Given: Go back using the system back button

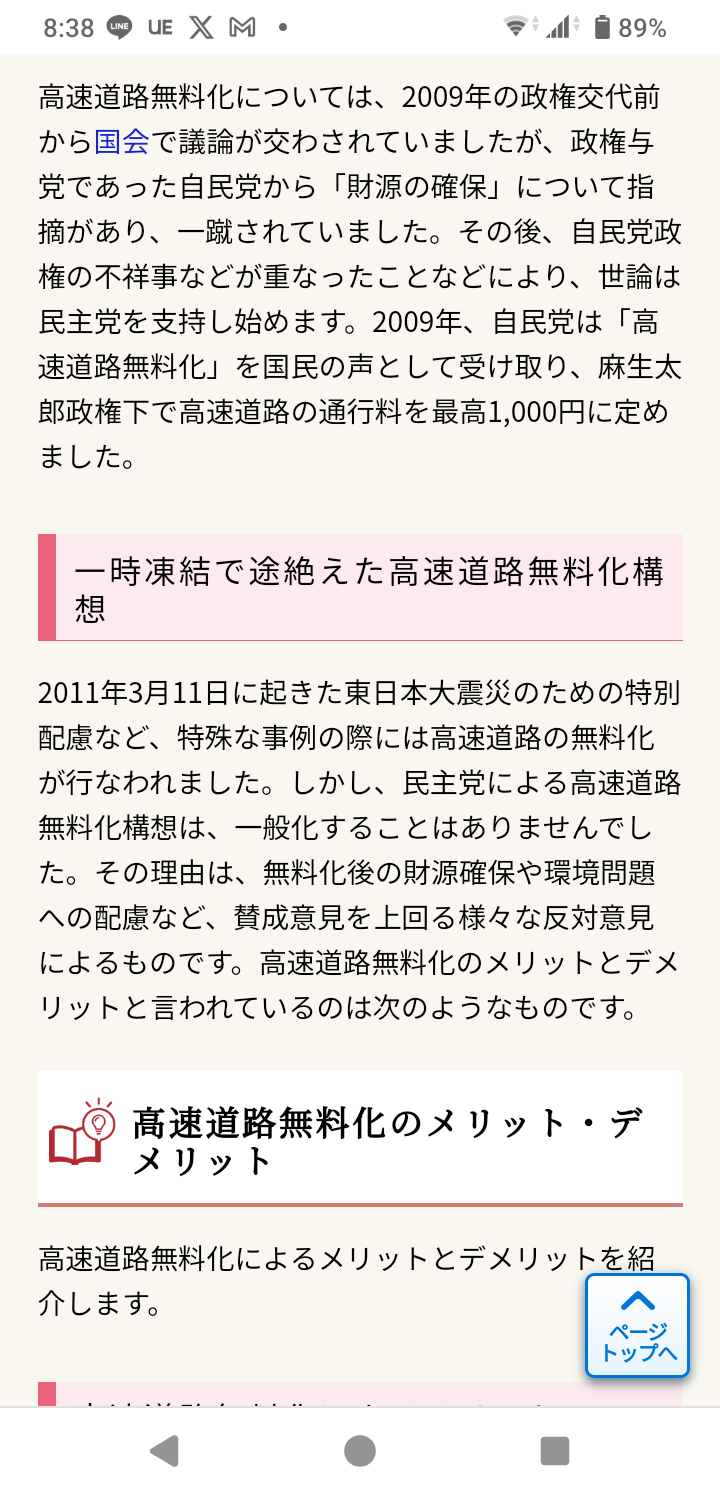Looking at the screenshot, I should (x=164, y=1450).
